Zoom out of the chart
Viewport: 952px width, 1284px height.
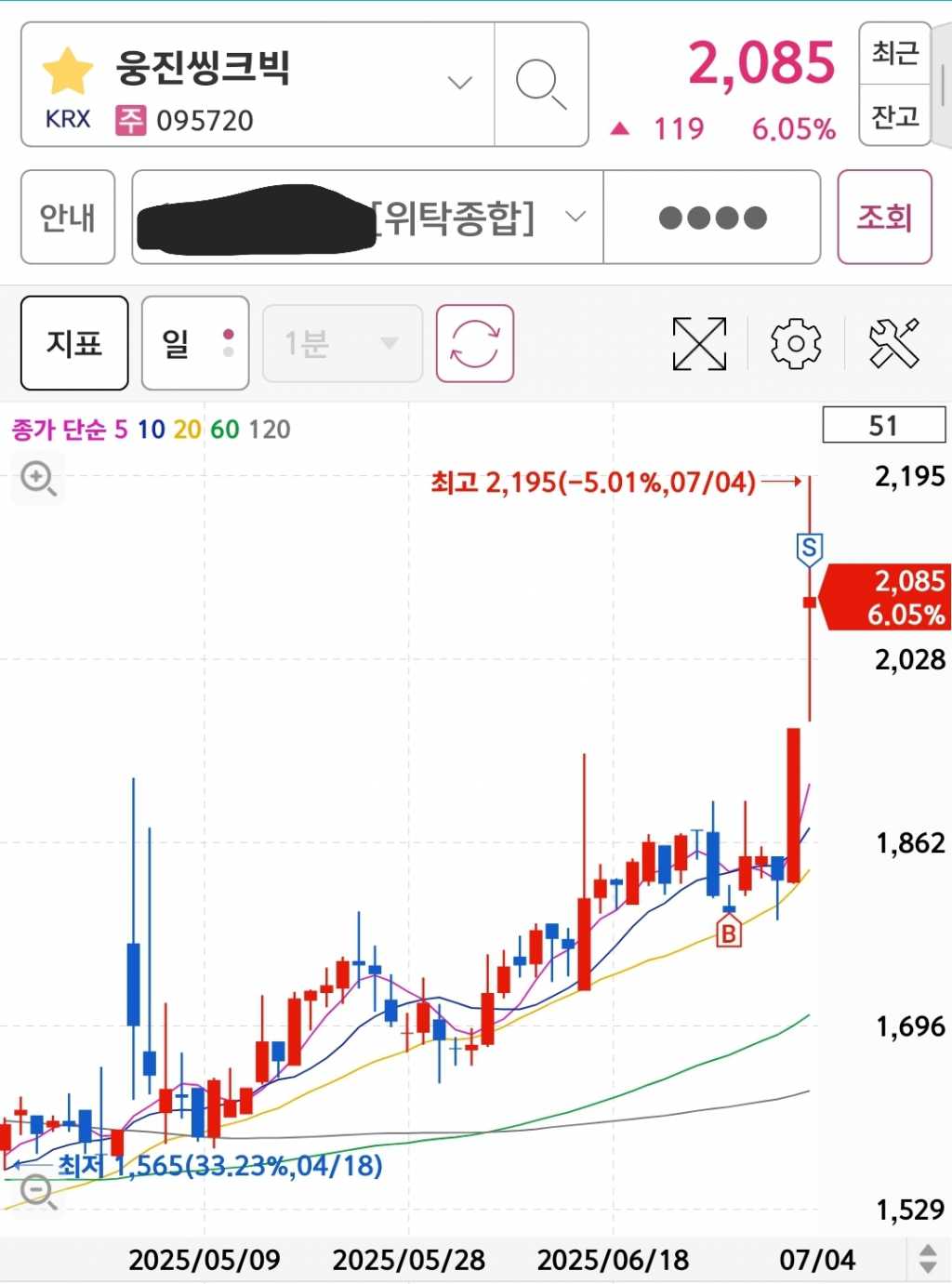(38, 1191)
